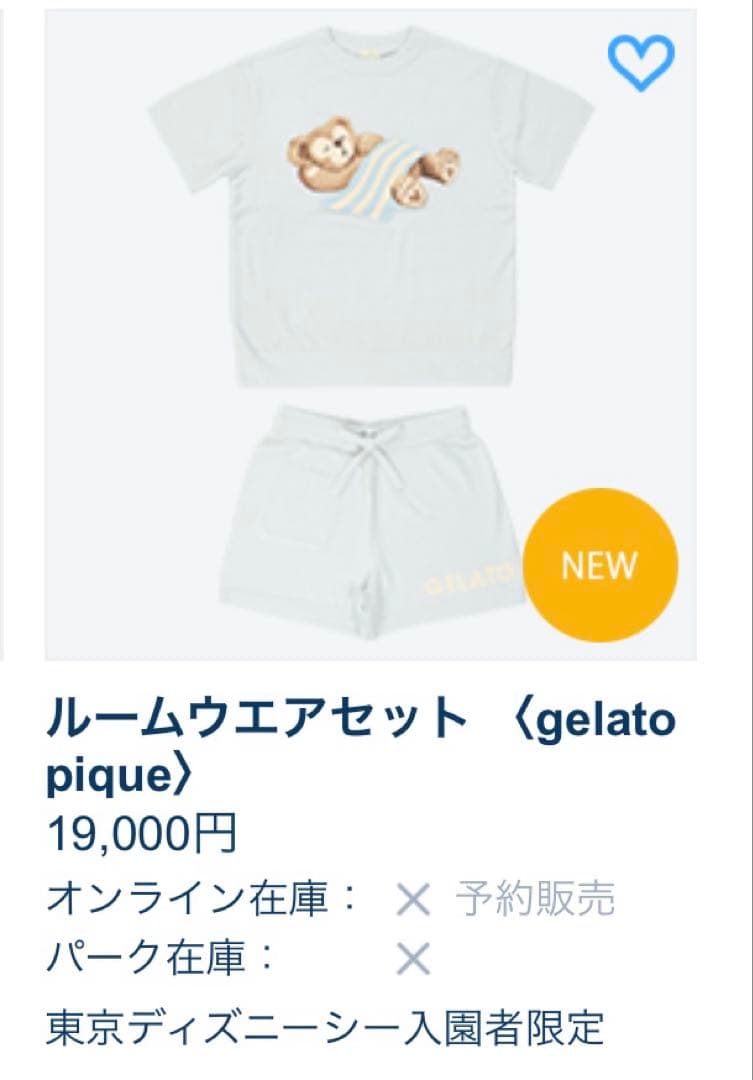Viewport: 753px width, 1080px height.
Task: Click the orange NEW badge on the product
Action: 601,565
